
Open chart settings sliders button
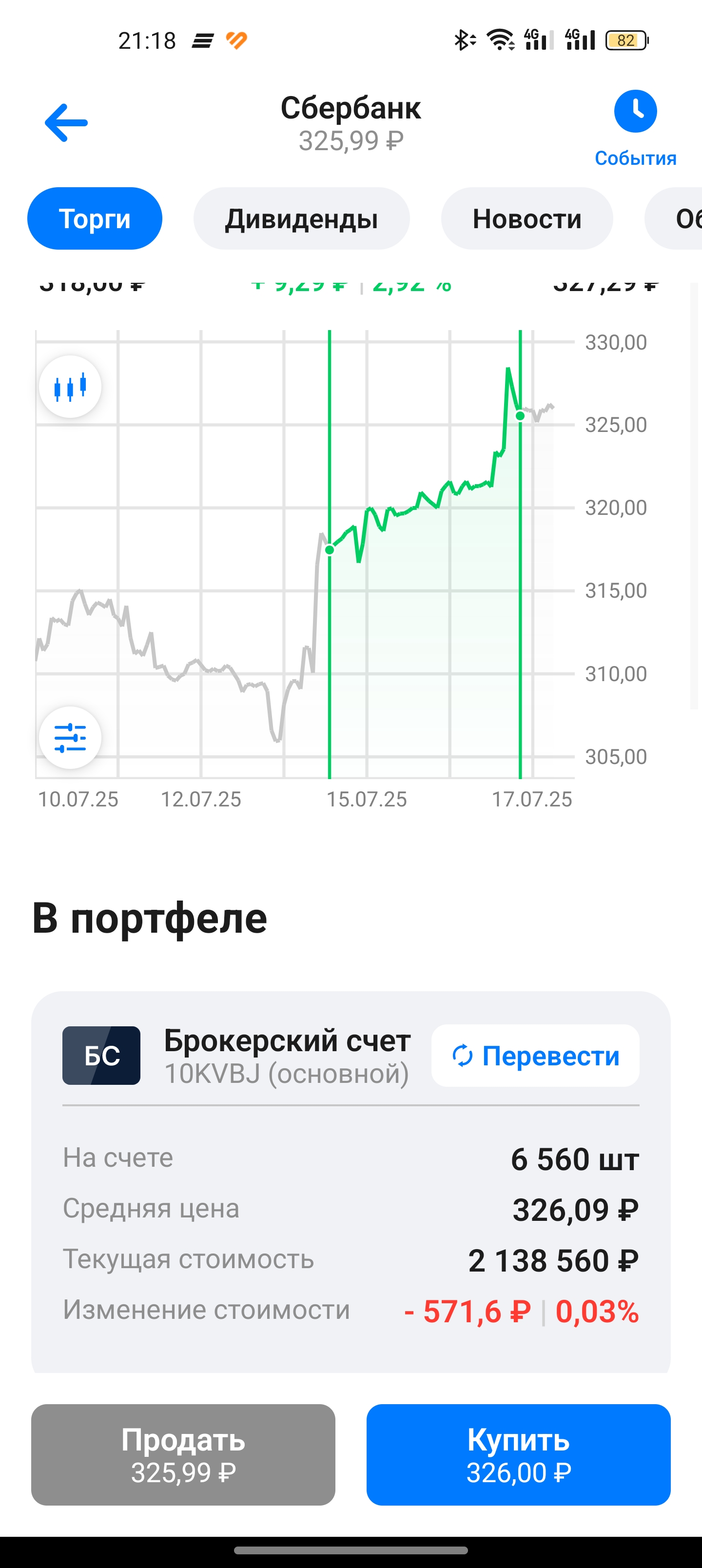pos(70,738)
